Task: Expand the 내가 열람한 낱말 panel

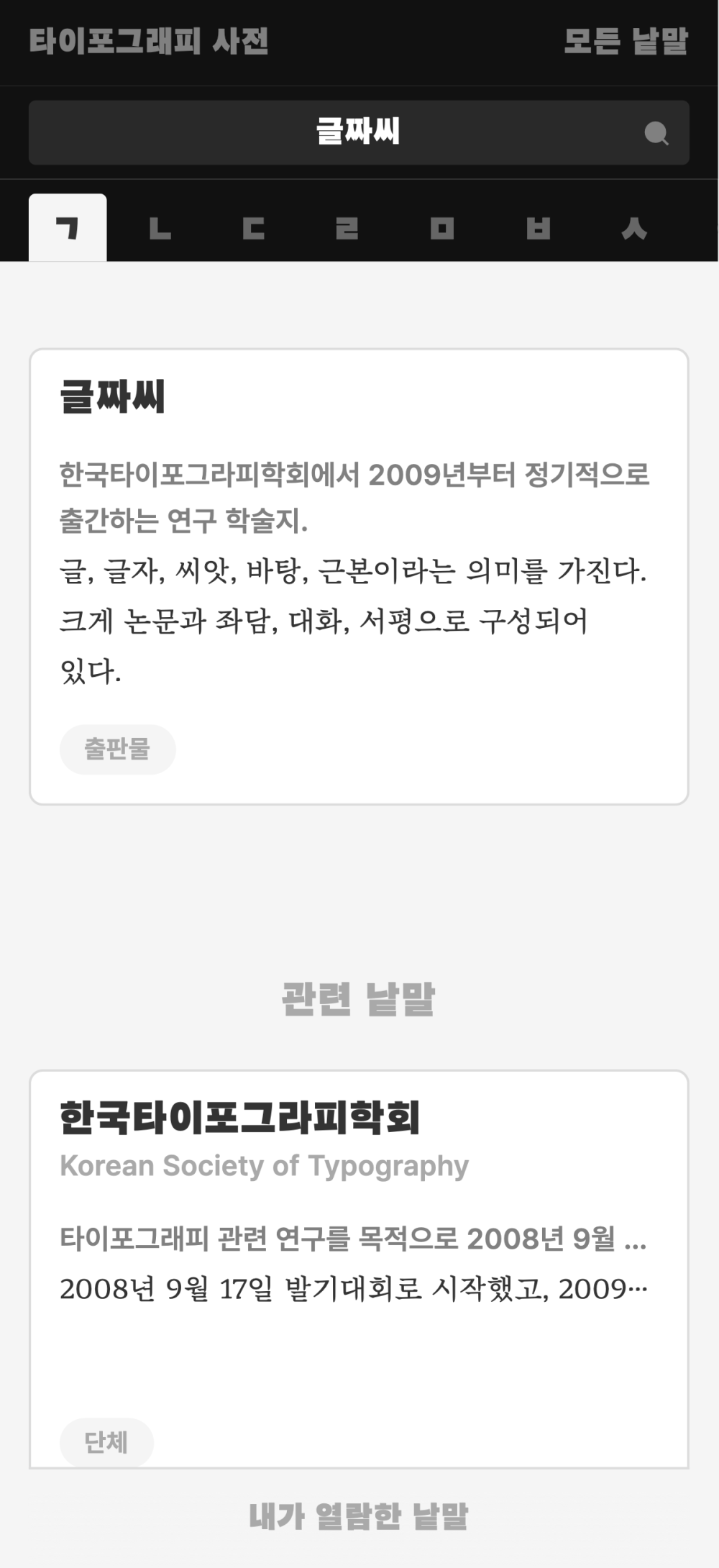Action: [359, 1516]
